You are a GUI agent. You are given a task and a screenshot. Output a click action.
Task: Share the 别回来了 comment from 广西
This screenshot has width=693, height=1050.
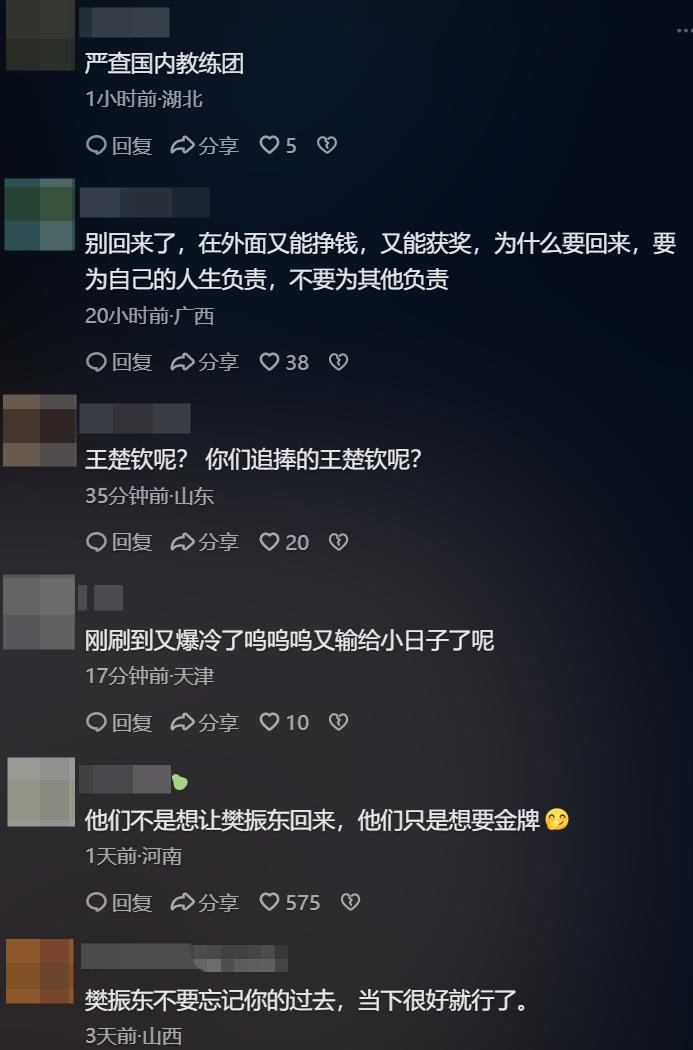[205, 362]
